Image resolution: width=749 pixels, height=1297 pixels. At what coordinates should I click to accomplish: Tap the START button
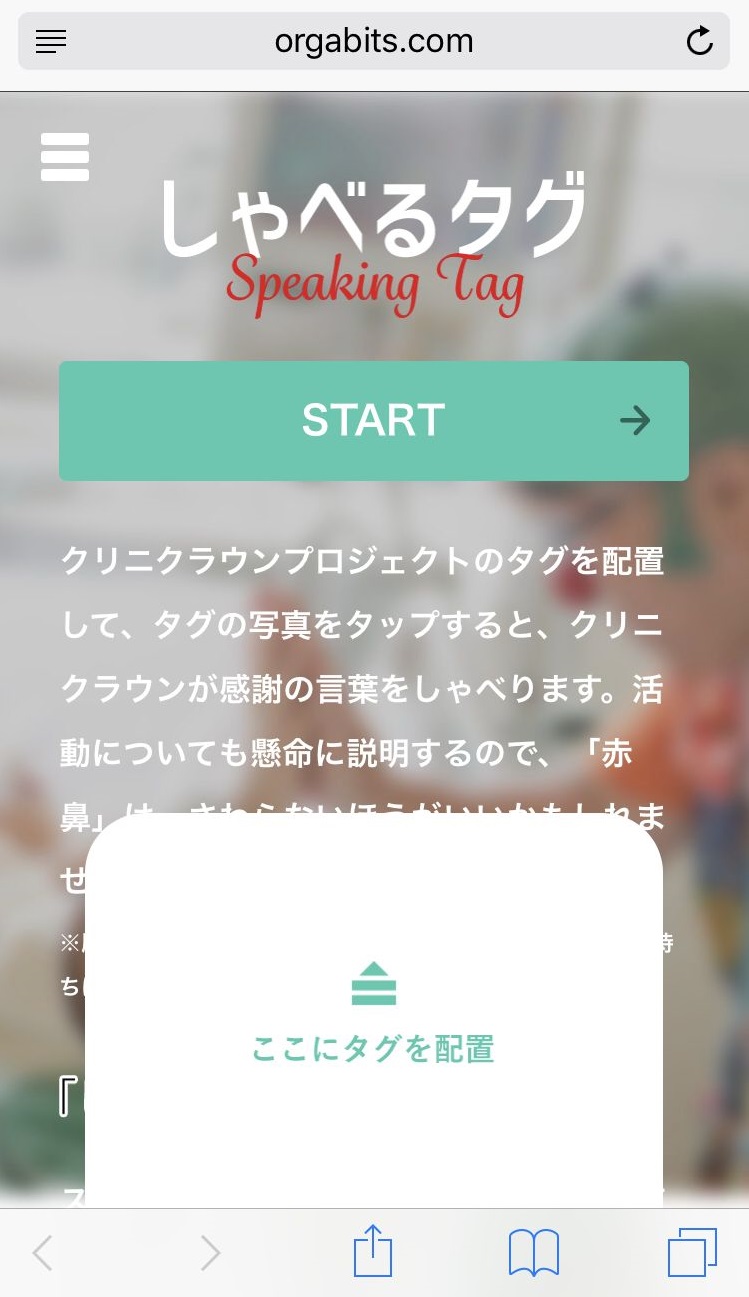click(374, 421)
